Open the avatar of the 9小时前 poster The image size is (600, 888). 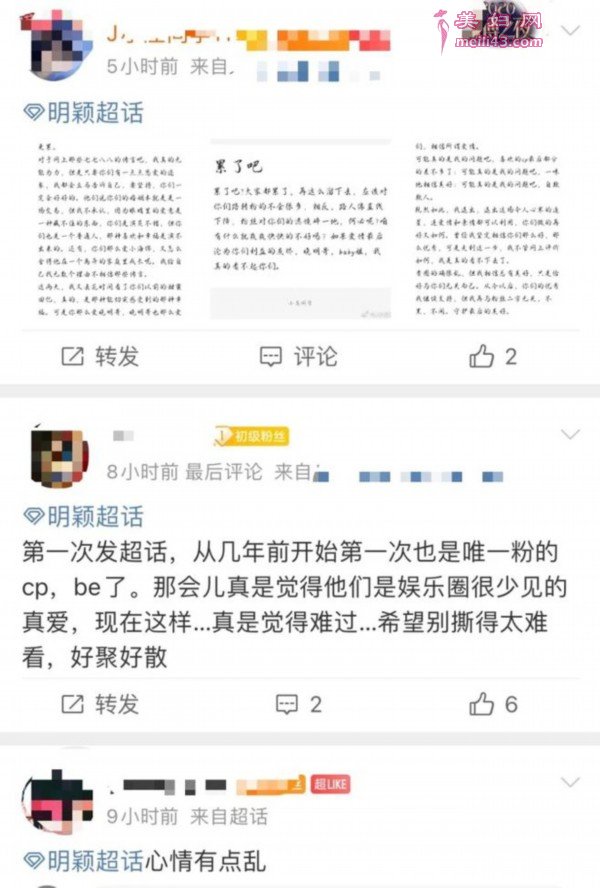pyautogui.click(x=57, y=800)
